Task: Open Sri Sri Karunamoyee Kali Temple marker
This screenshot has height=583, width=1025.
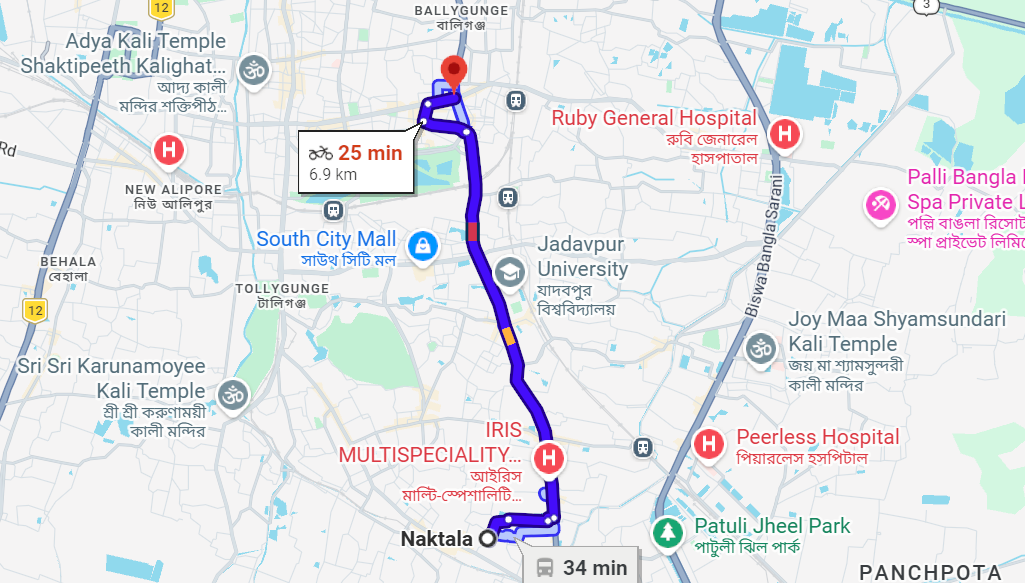Action: pos(234,393)
